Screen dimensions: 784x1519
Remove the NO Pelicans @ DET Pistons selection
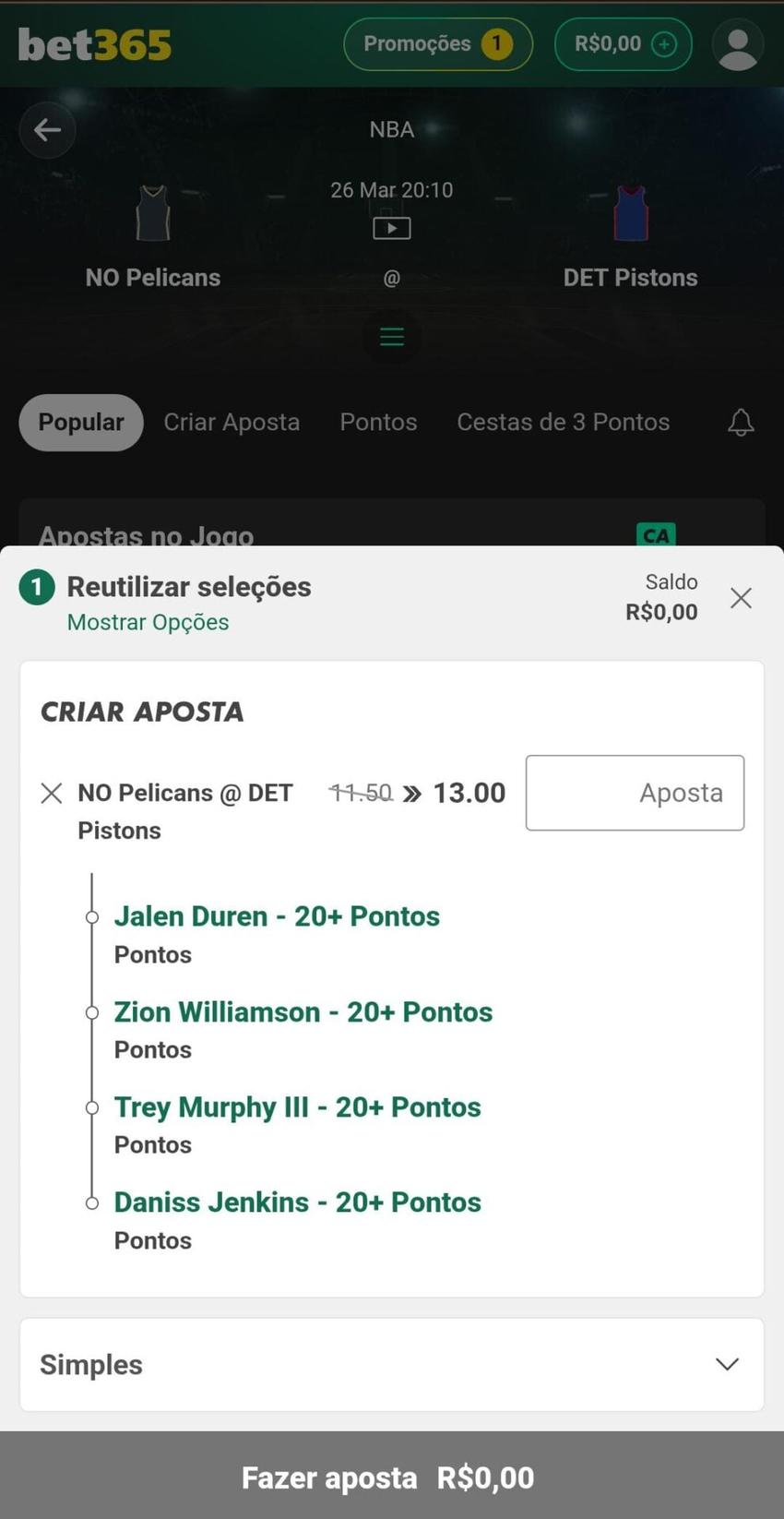click(x=51, y=793)
